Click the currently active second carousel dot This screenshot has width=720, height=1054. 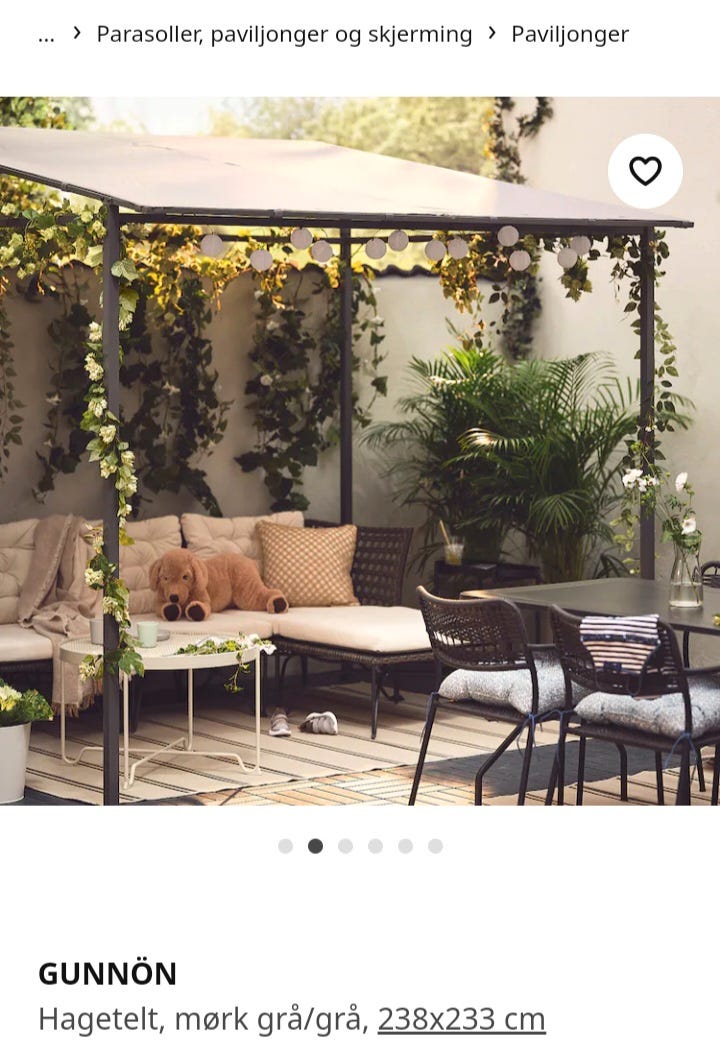point(316,845)
